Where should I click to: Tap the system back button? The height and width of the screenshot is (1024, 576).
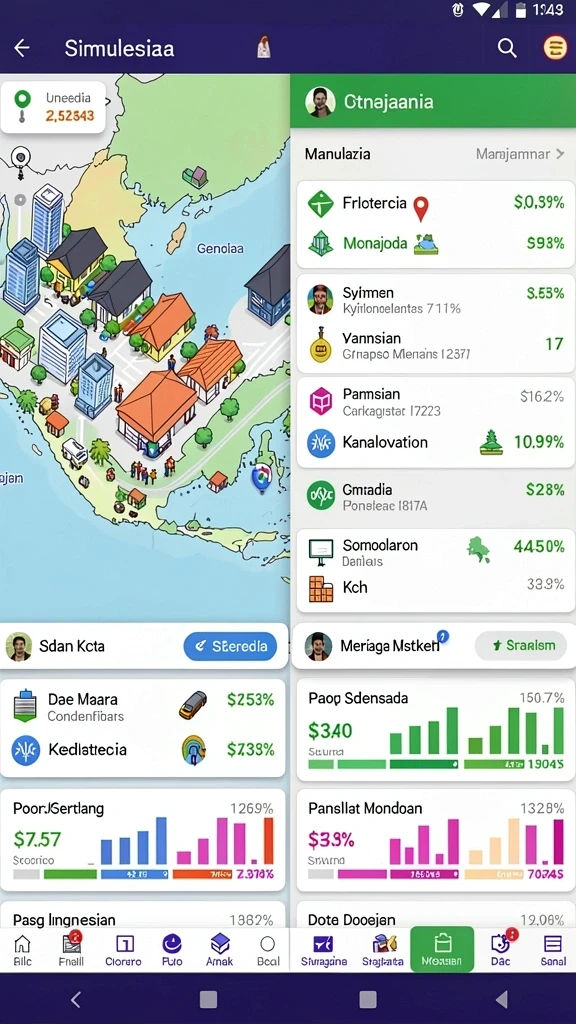click(x=76, y=999)
